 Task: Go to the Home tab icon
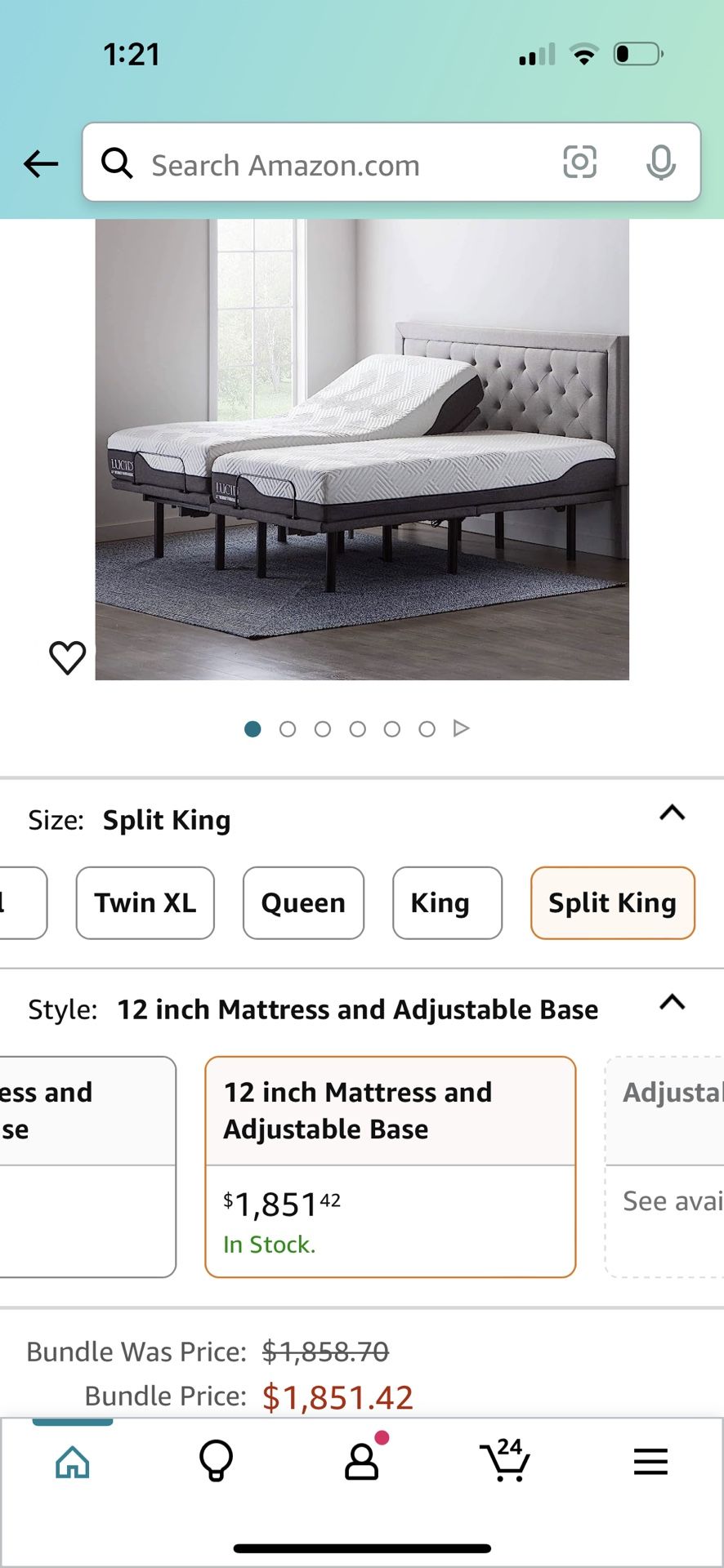tap(72, 1462)
